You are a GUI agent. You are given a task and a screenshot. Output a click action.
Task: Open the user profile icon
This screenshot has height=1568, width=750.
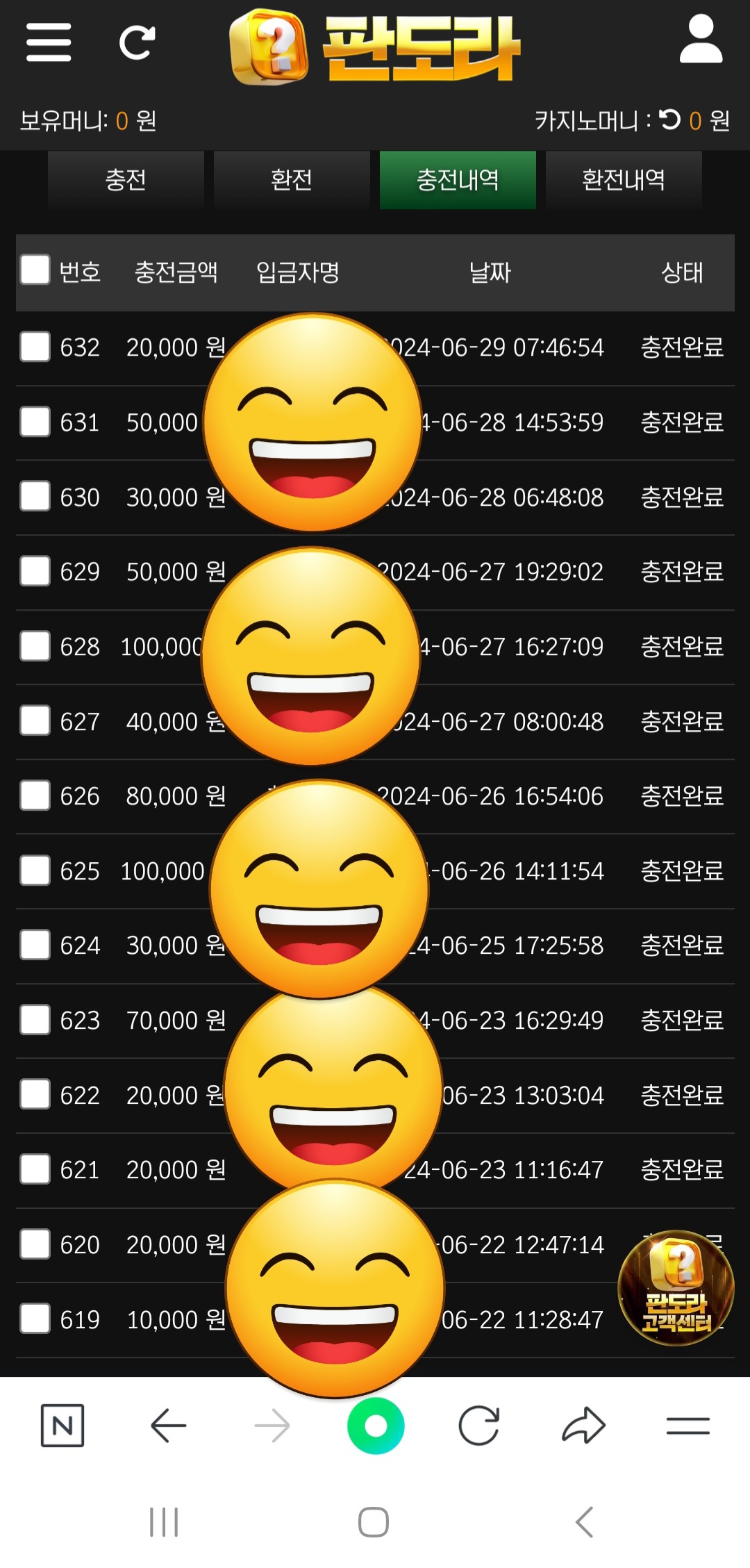(701, 40)
